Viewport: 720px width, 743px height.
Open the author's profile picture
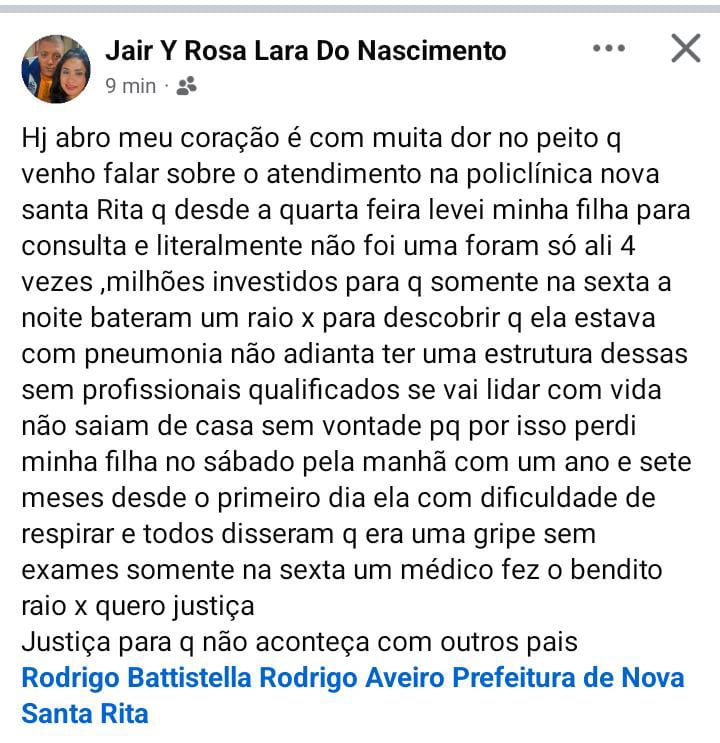point(56,68)
